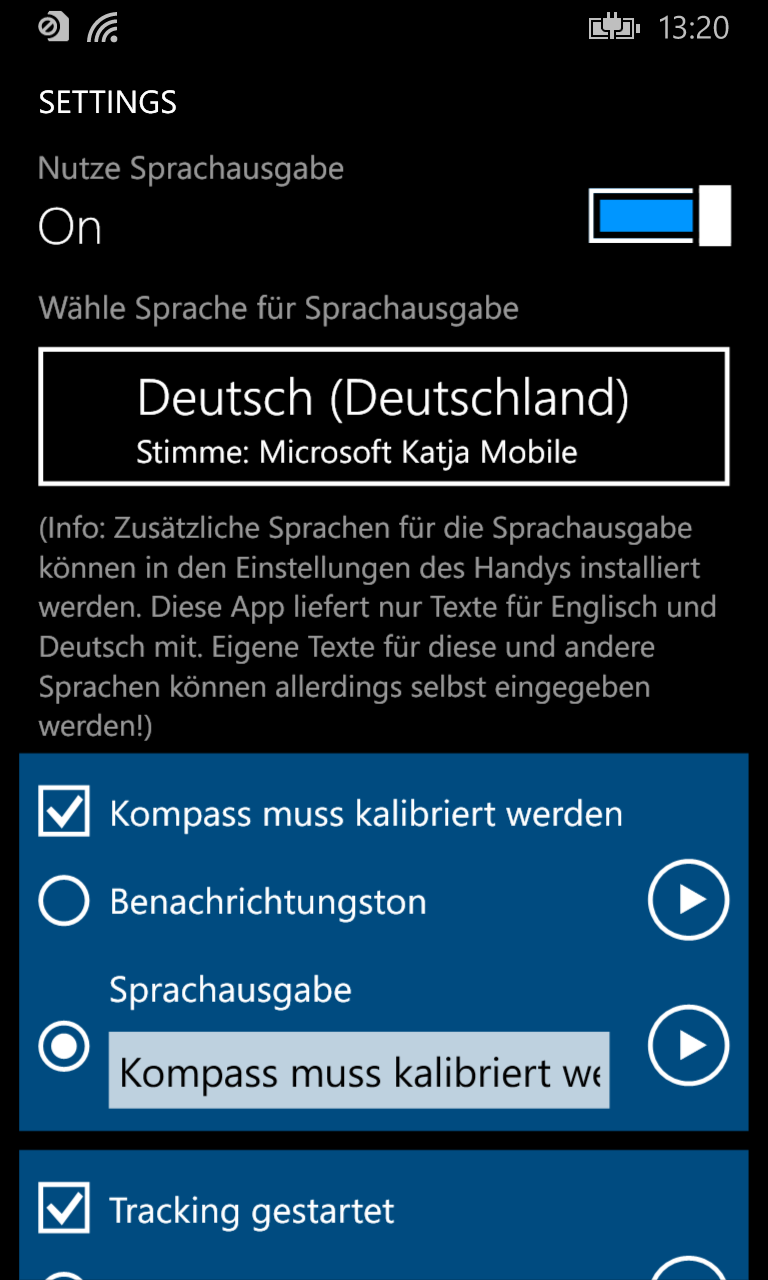Open the Deutsch (Deutschland) language picker
This screenshot has height=1280, width=768.
384,417
